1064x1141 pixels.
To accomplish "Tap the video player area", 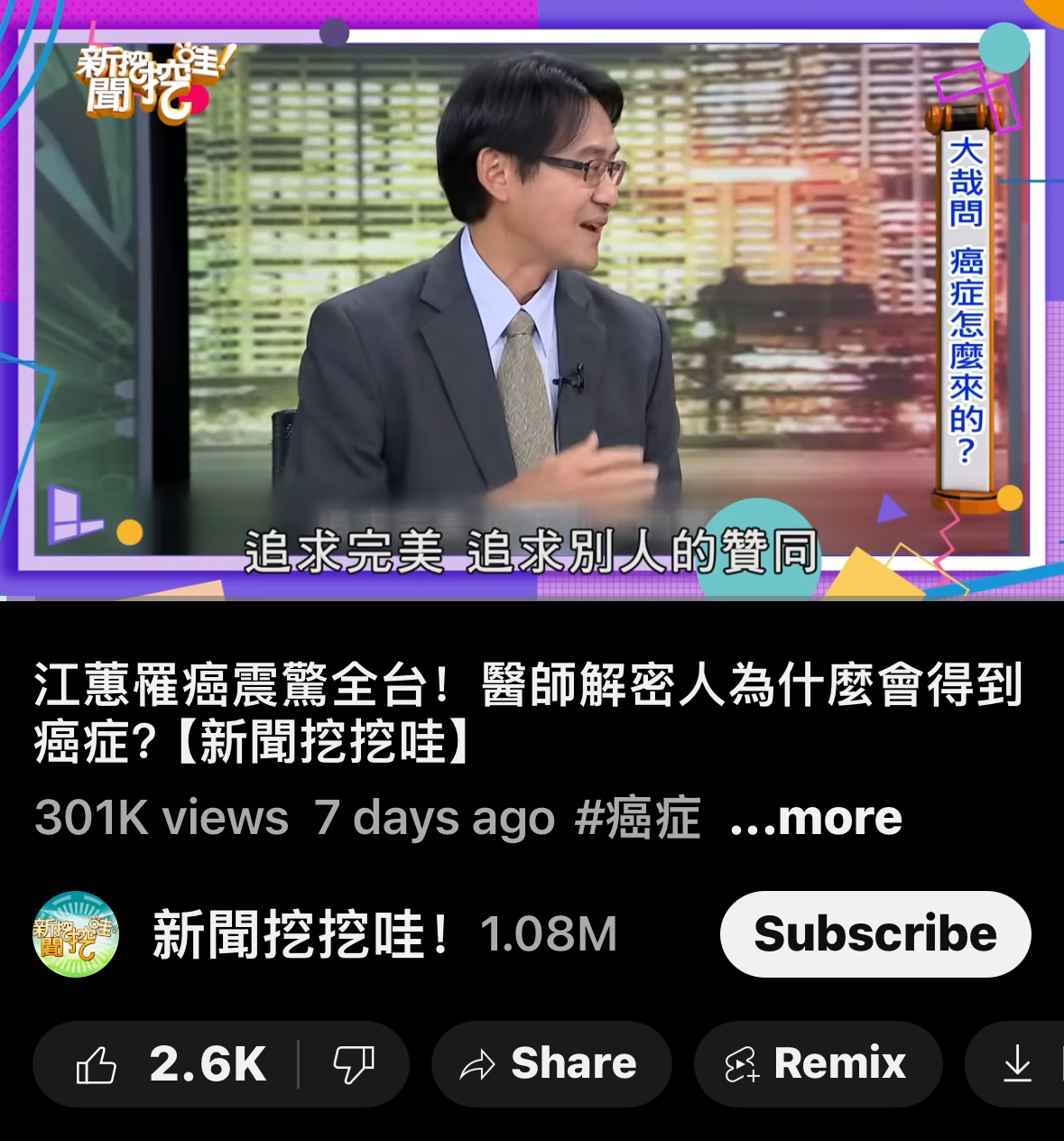I will point(532,300).
